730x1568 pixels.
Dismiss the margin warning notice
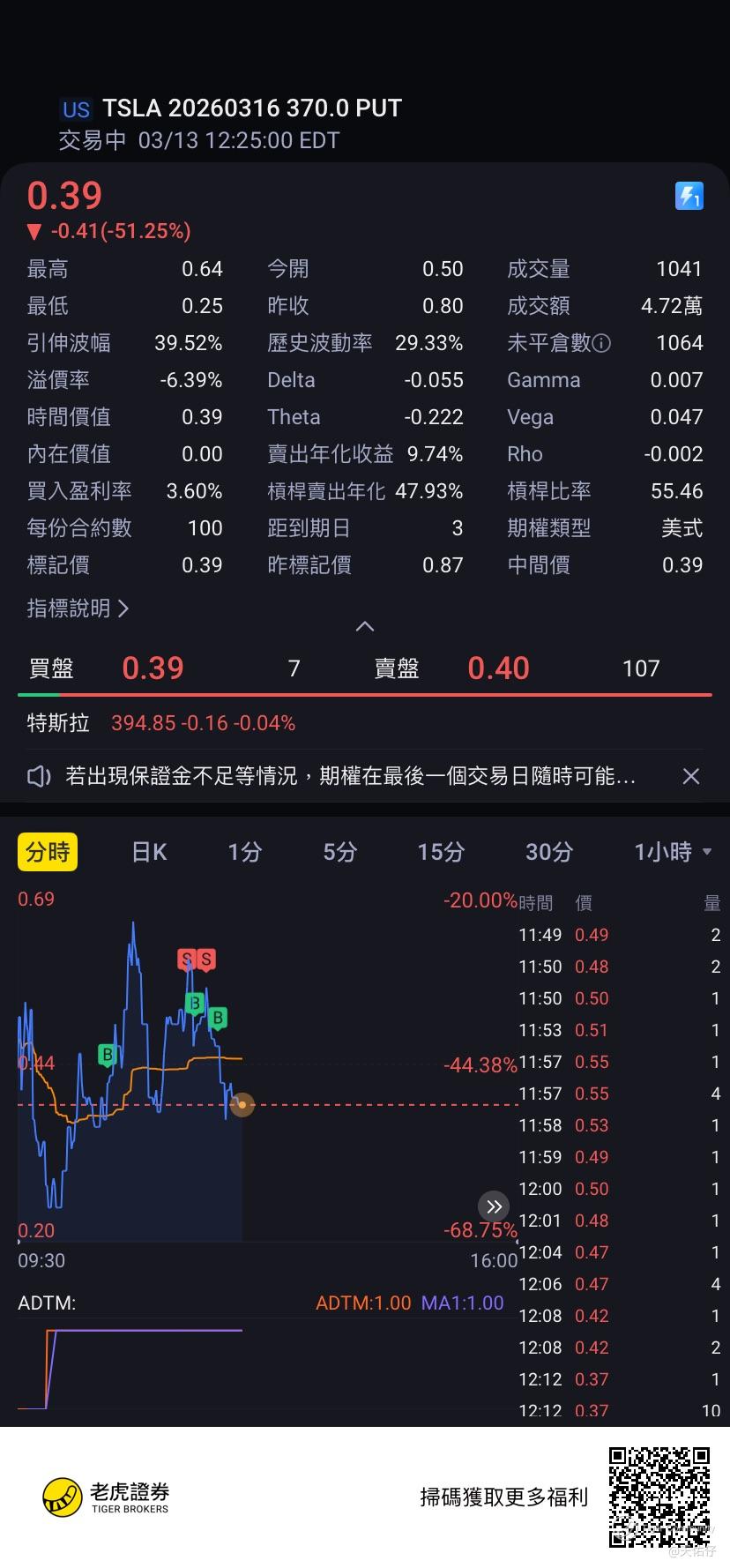pyautogui.click(x=691, y=776)
